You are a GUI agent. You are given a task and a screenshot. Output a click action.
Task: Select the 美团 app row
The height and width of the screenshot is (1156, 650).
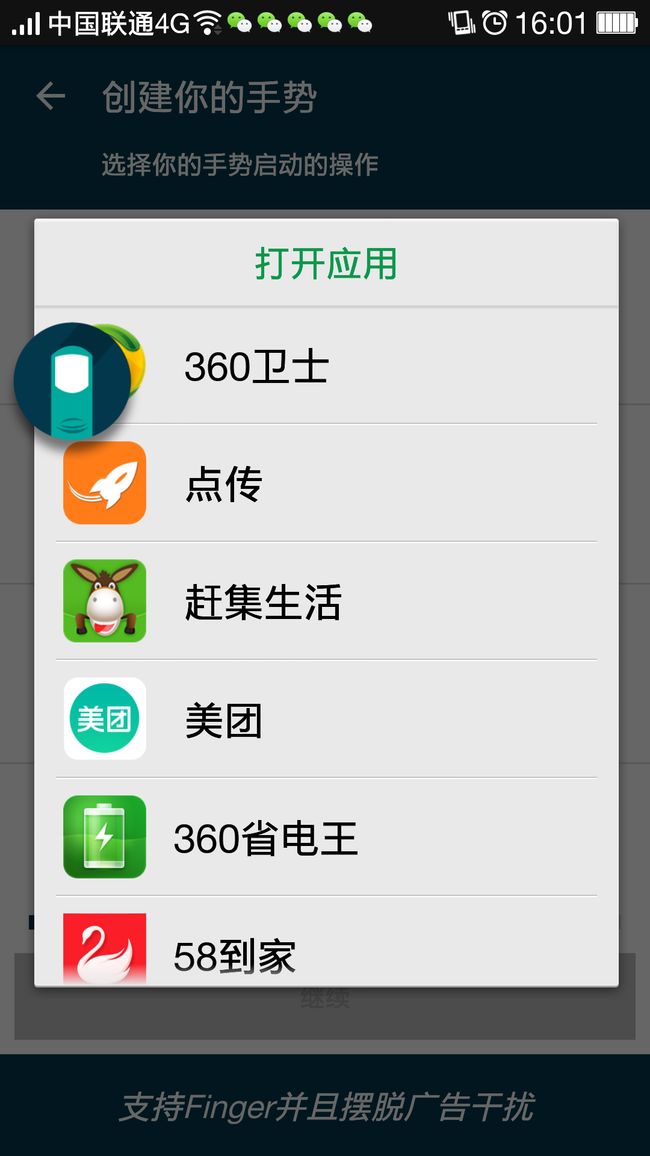click(326, 719)
